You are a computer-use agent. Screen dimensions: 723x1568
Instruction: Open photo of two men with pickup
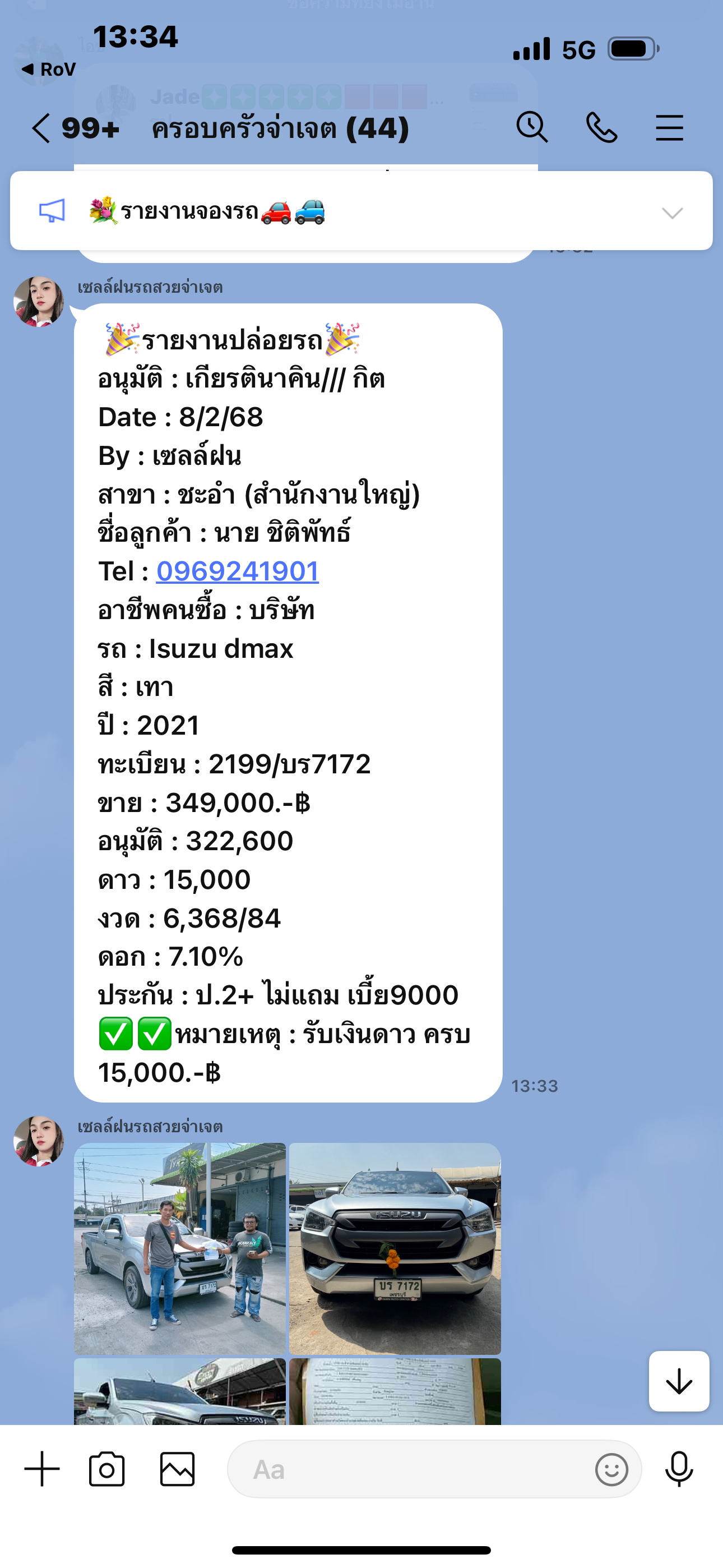click(179, 1248)
